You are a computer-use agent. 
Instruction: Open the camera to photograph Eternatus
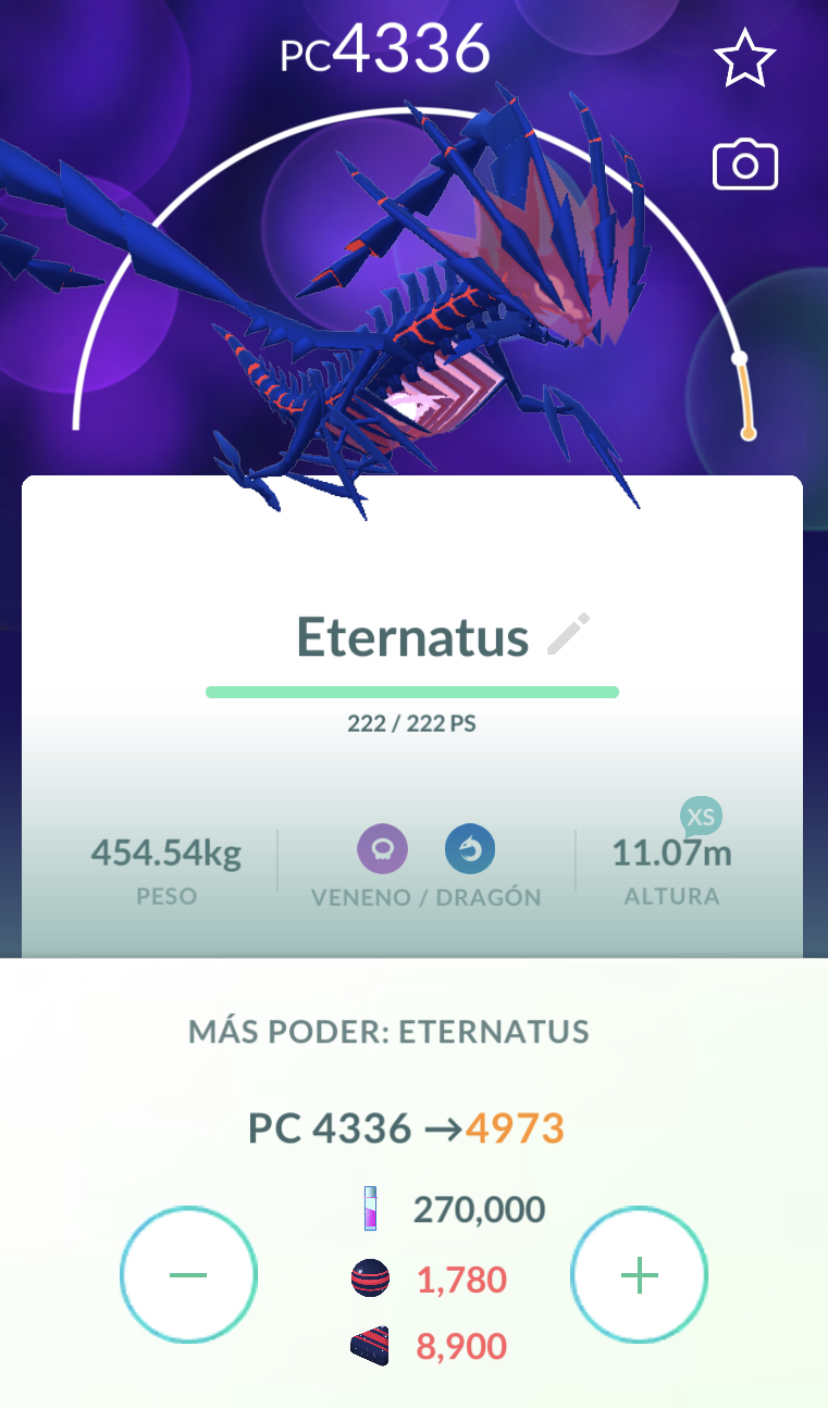pyautogui.click(x=745, y=165)
